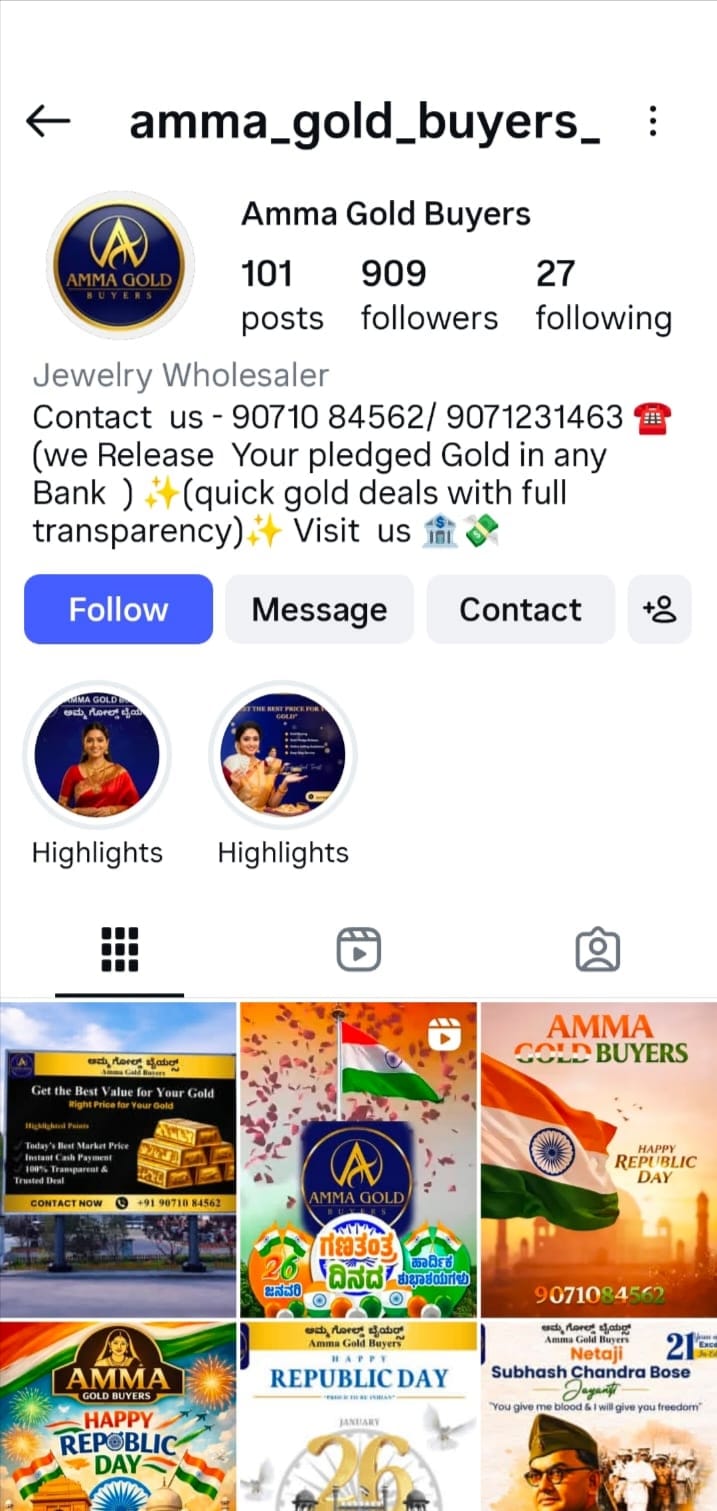Viewport: 717px width, 1511px height.
Task: Open the second Highlights story
Action: (283, 753)
